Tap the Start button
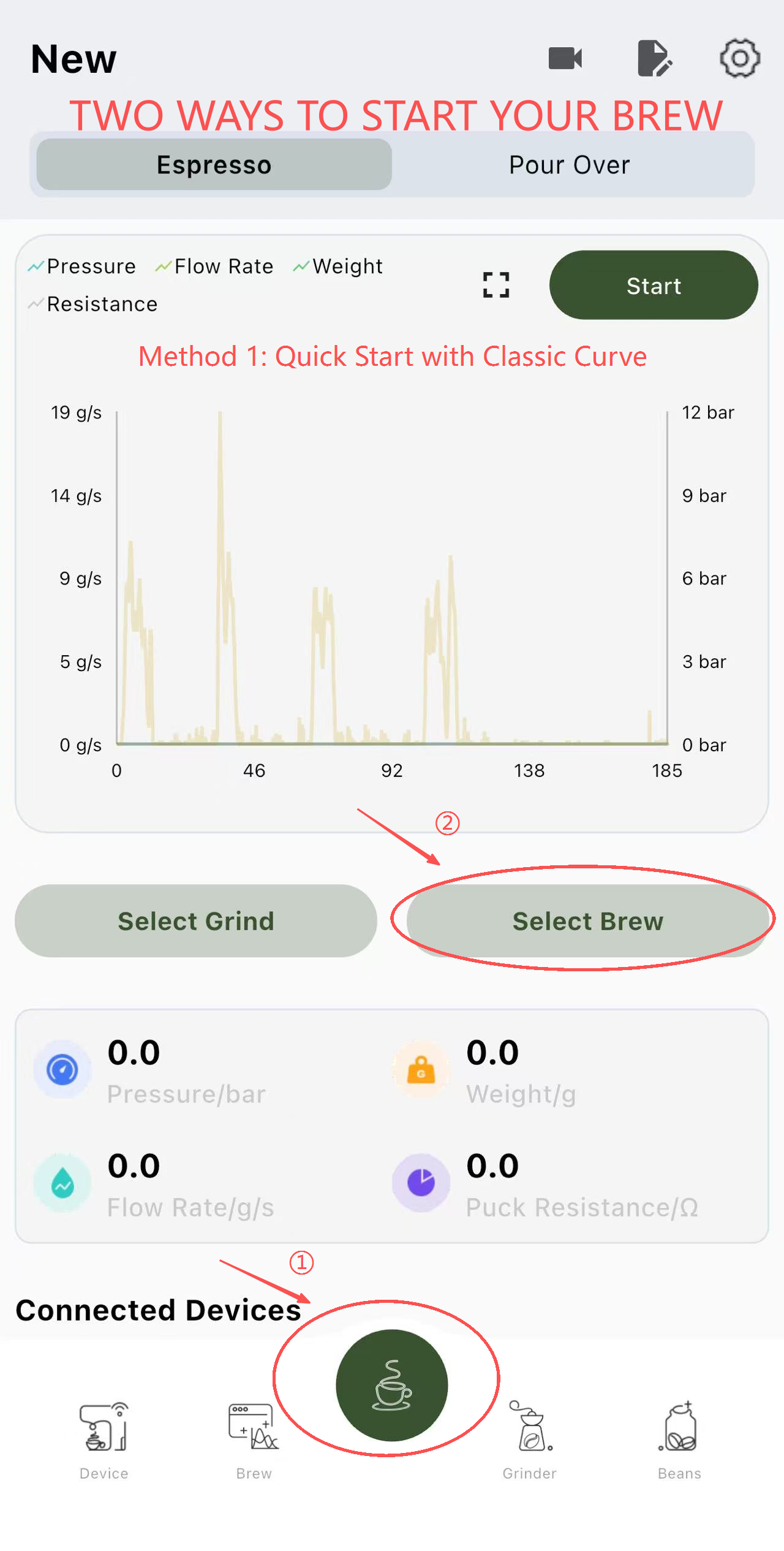The image size is (784, 1551). (653, 286)
